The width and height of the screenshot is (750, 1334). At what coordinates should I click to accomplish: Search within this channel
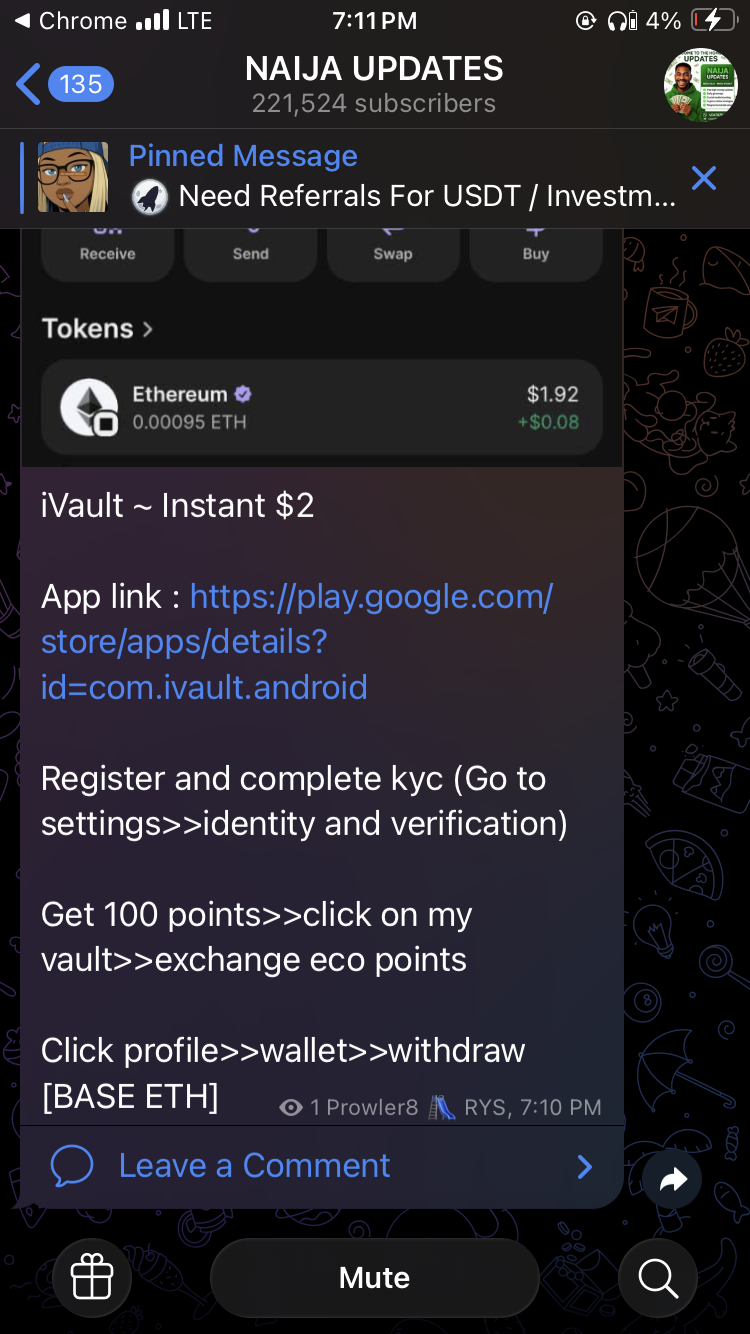[x=658, y=1278]
